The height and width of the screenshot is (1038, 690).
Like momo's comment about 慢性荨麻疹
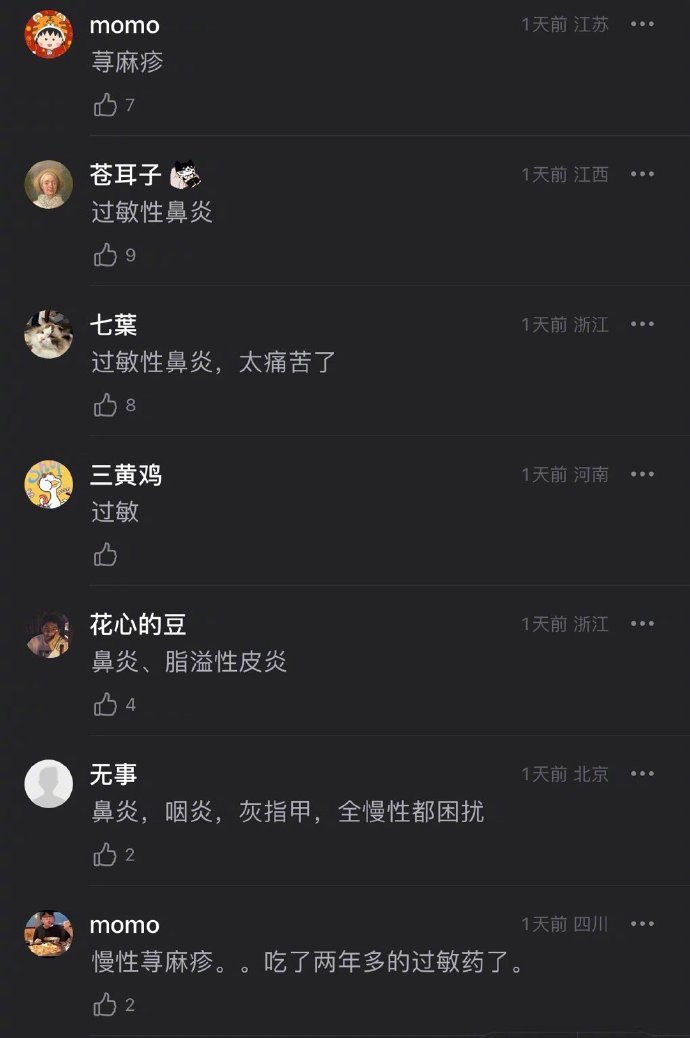coord(106,1005)
